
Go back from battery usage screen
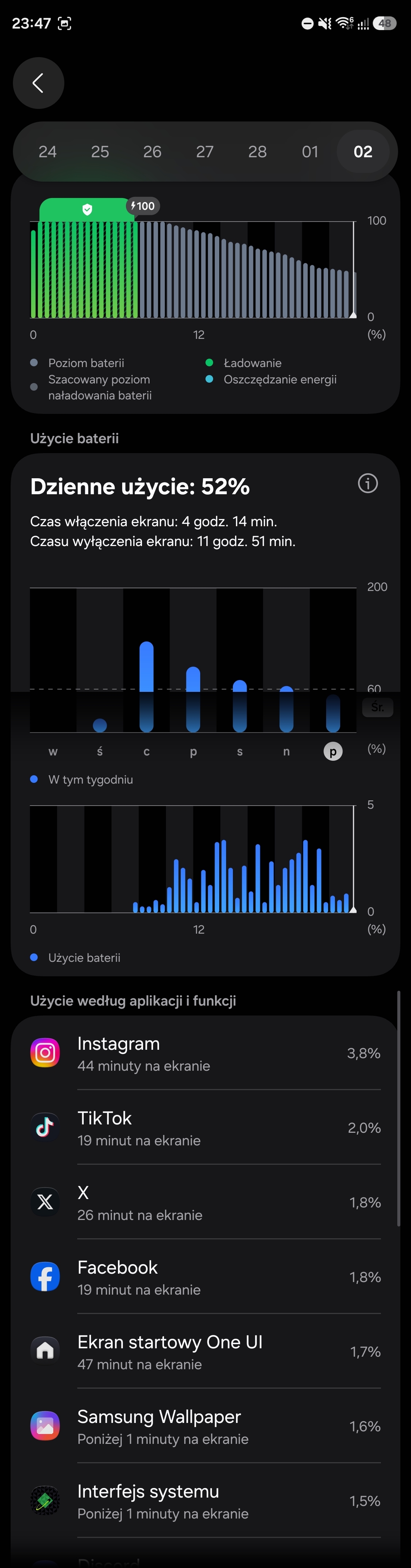(x=38, y=83)
